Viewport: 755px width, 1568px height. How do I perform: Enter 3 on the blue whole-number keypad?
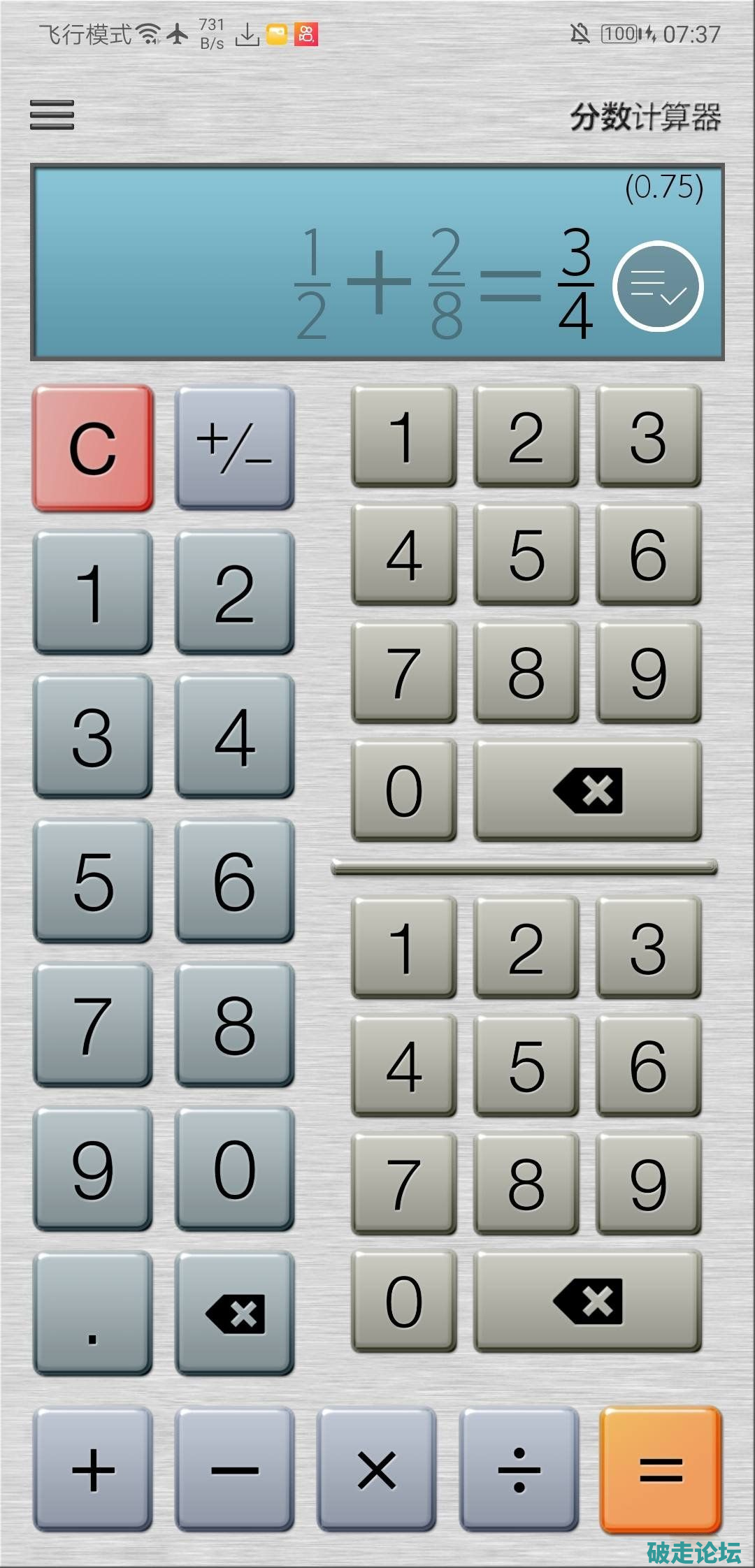pyautogui.click(x=92, y=736)
